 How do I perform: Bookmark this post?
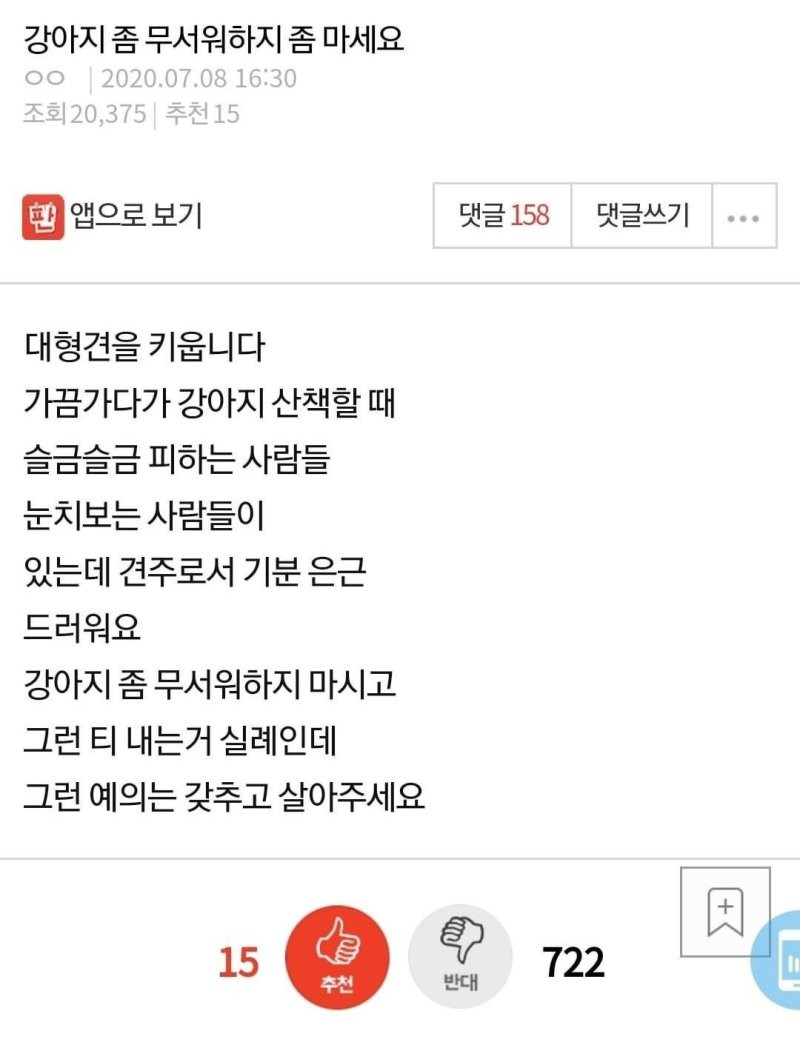tap(725, 912)
